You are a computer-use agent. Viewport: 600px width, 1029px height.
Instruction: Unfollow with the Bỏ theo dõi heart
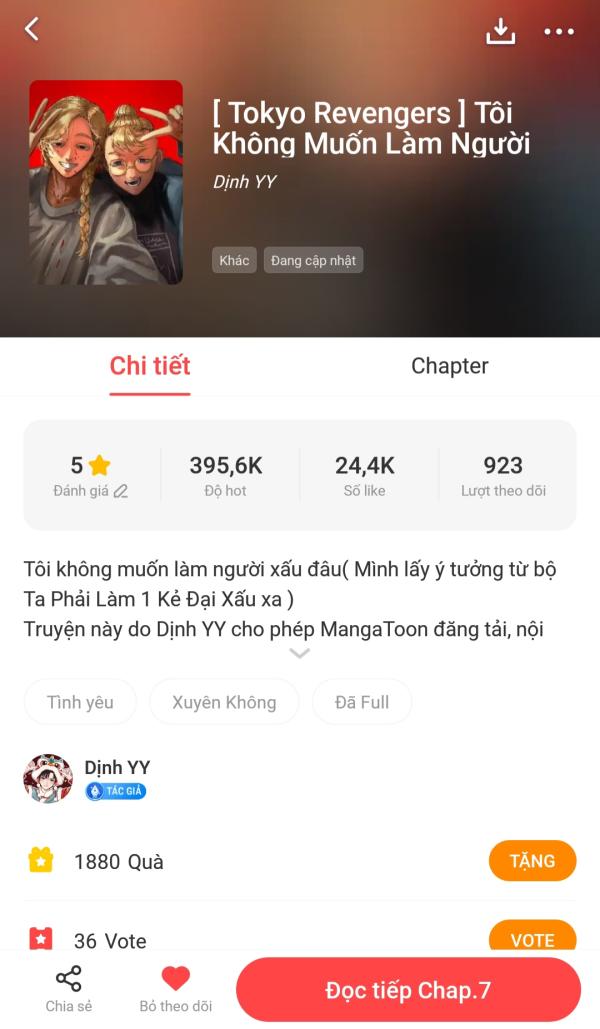[x=175, y=989]
